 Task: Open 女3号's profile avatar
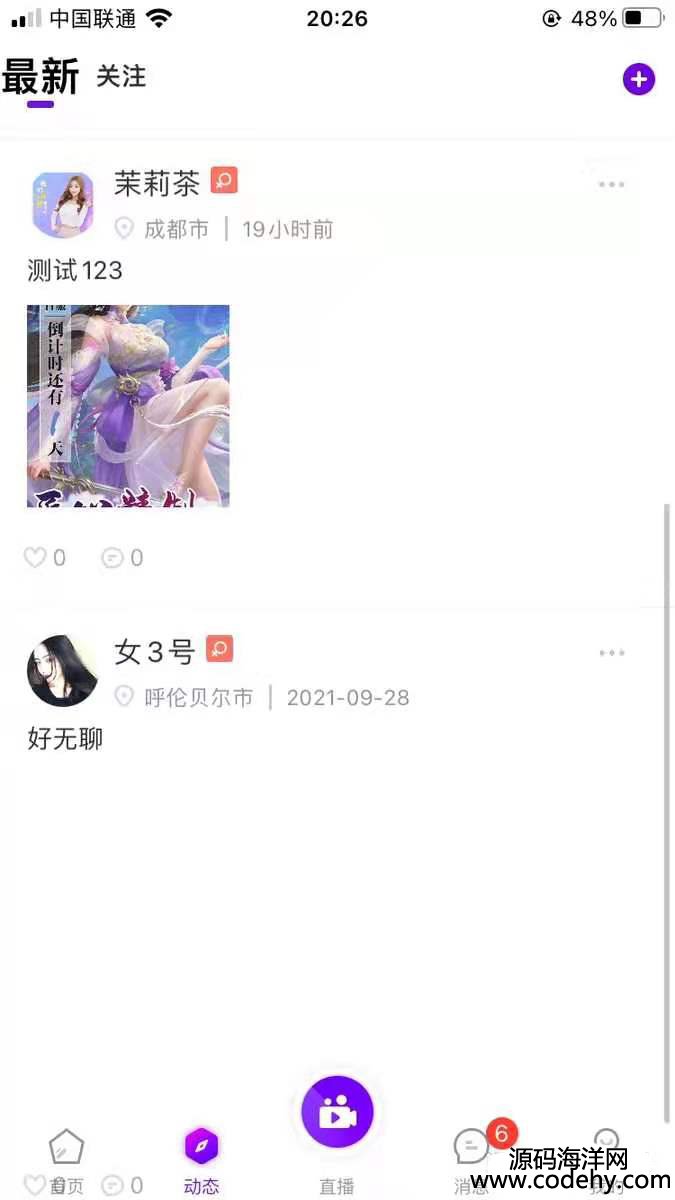click(63, 670)
